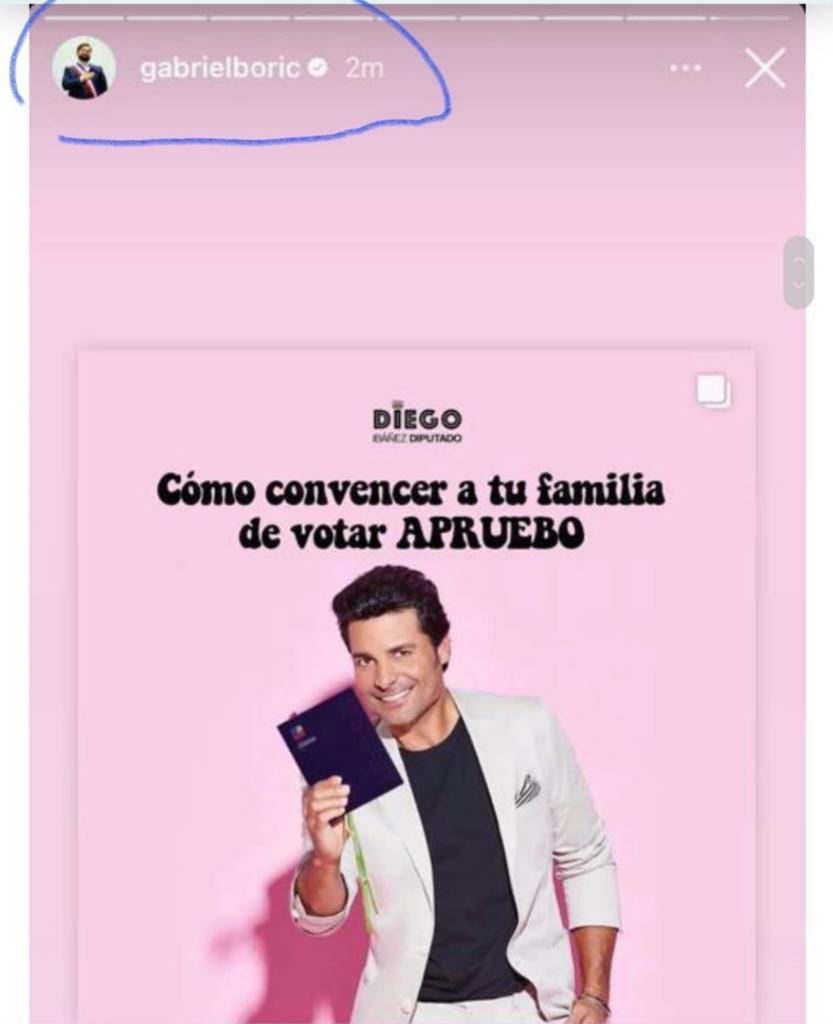The width and height of the screenshot is (833, 1024).
Task: Tap the gabrielboric username
Action: coord(220,69)
